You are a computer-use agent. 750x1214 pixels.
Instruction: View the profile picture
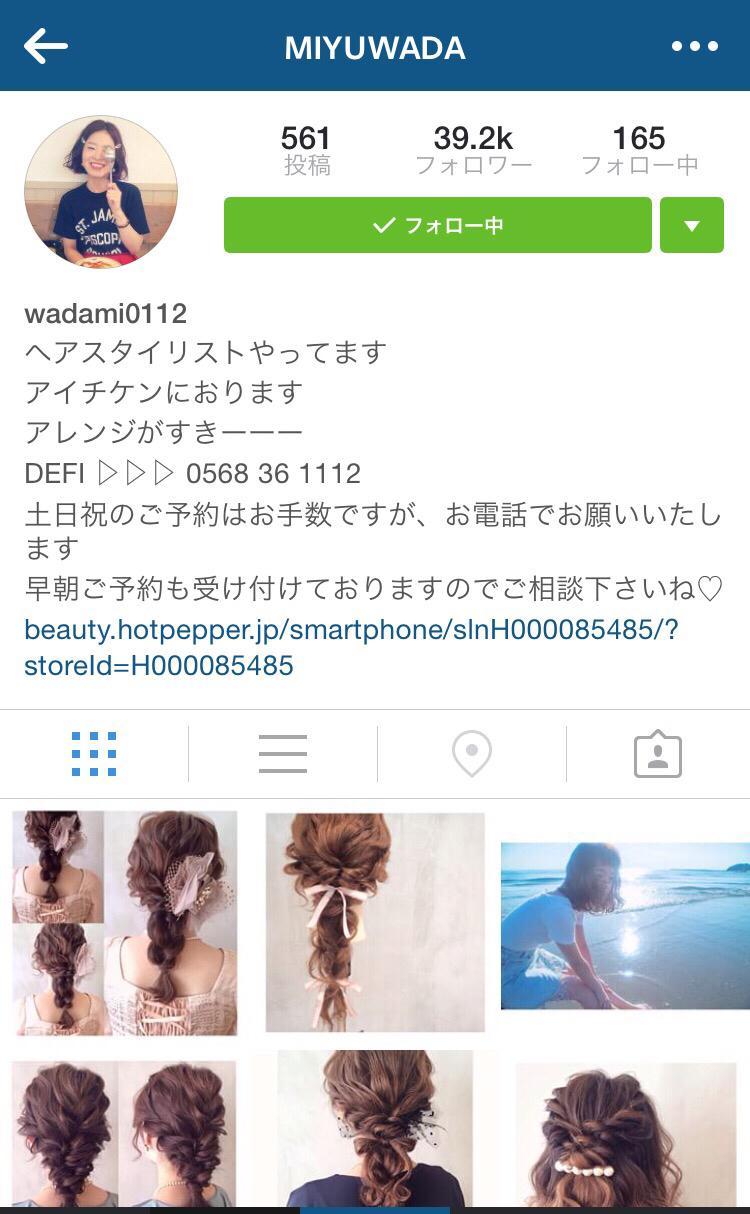pos(101,192)
